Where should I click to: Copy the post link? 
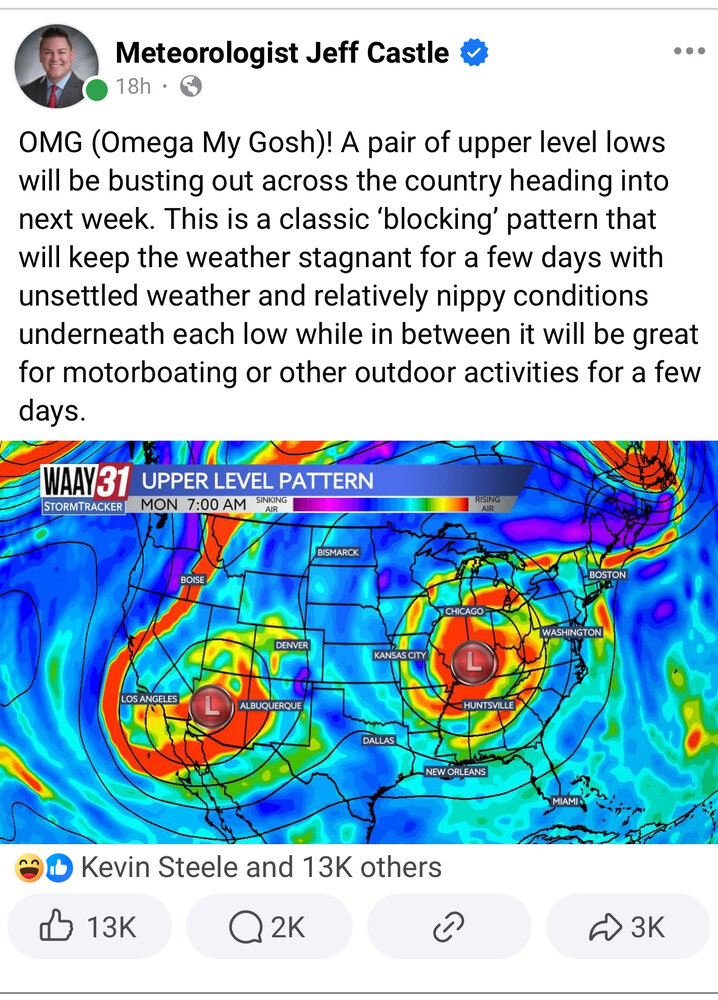[x=448, y=928]
